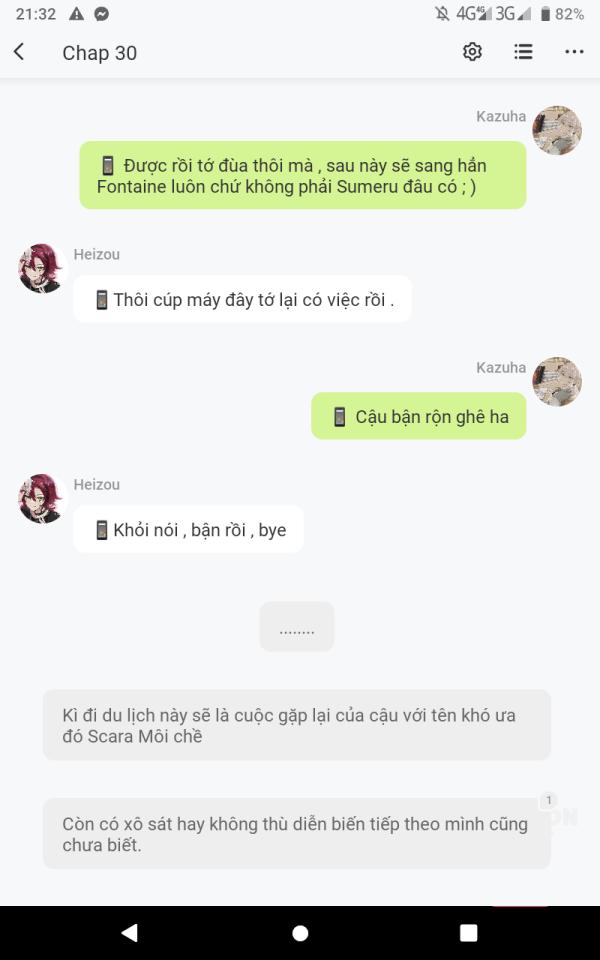Open the three-dot overflow menu
600x960 pixels.
(574, 52)
